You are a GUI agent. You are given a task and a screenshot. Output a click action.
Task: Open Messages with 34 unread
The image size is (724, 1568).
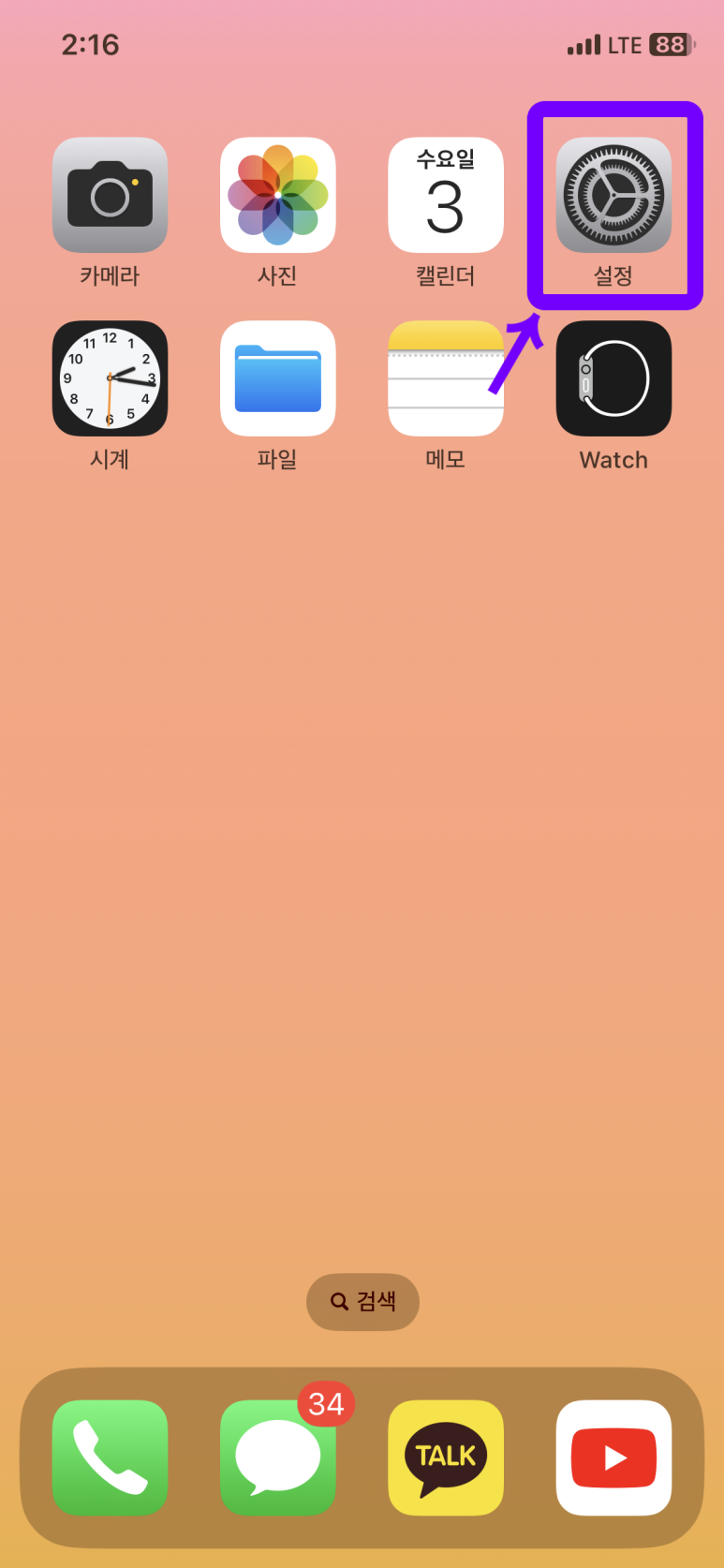point(277,1457)
